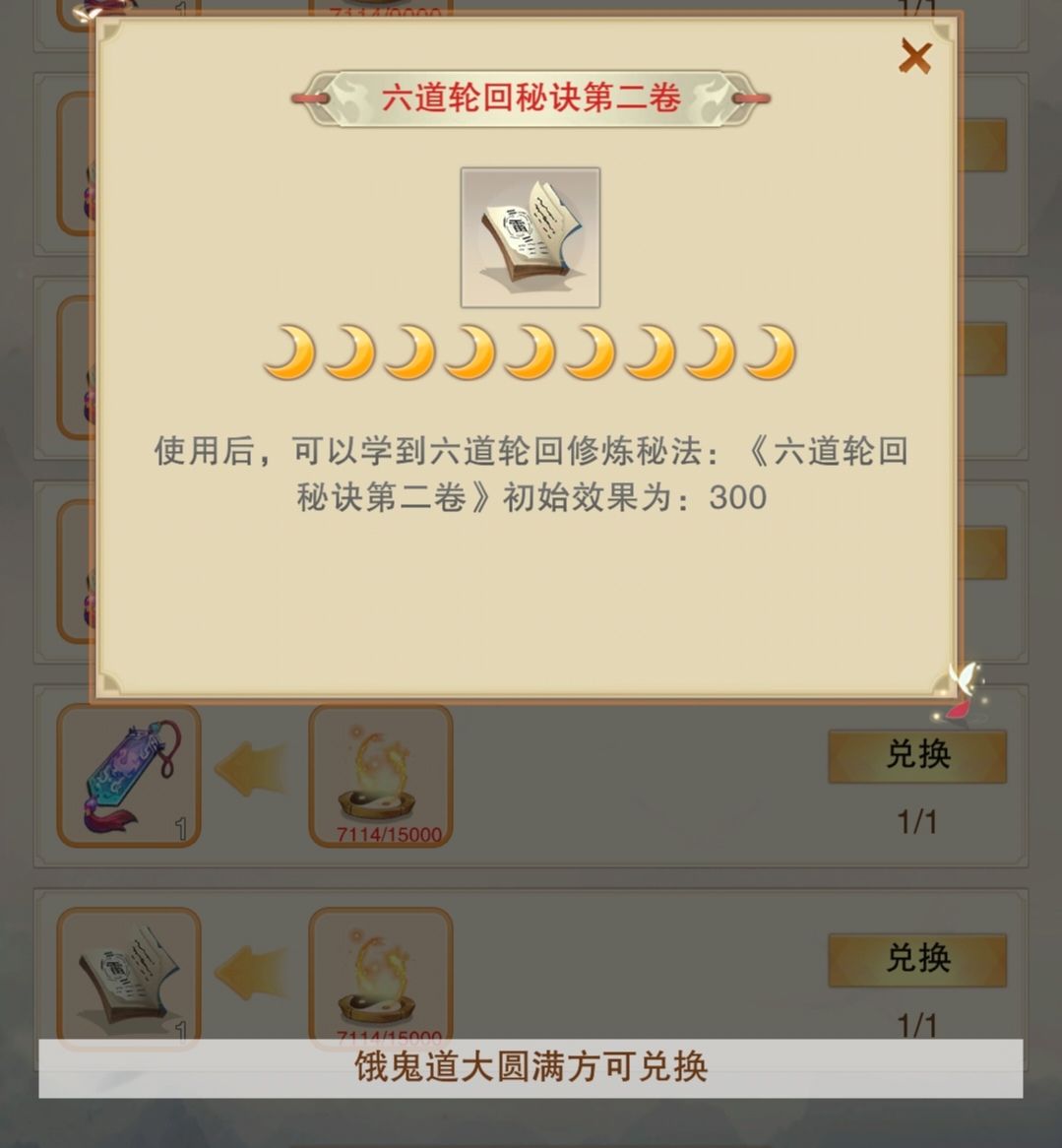Tap the blue jade amulet item icon

coord(128,775)
